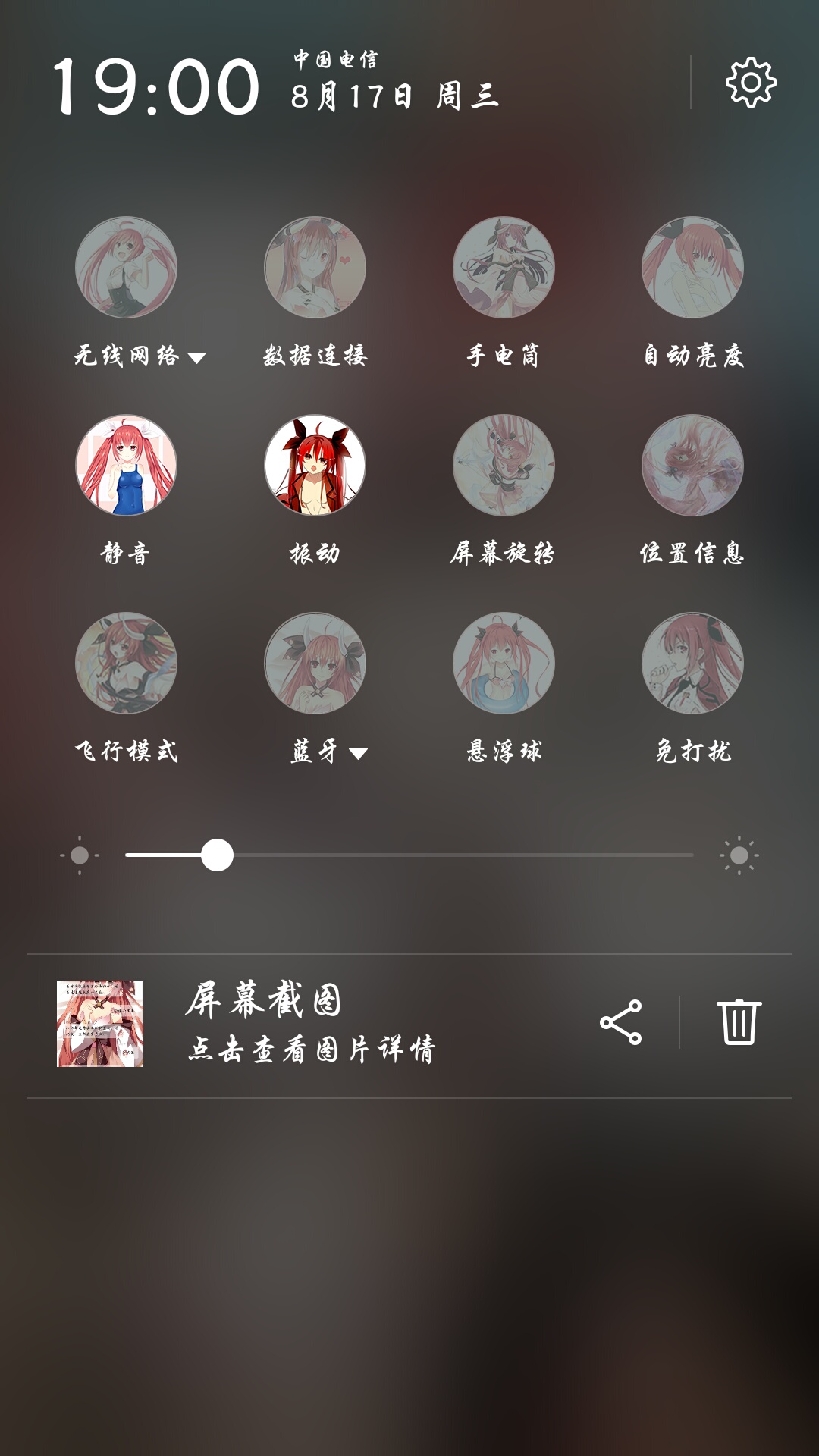
Task: Expand the 无线网络 dropdown arrow
Action: [196, 358]
